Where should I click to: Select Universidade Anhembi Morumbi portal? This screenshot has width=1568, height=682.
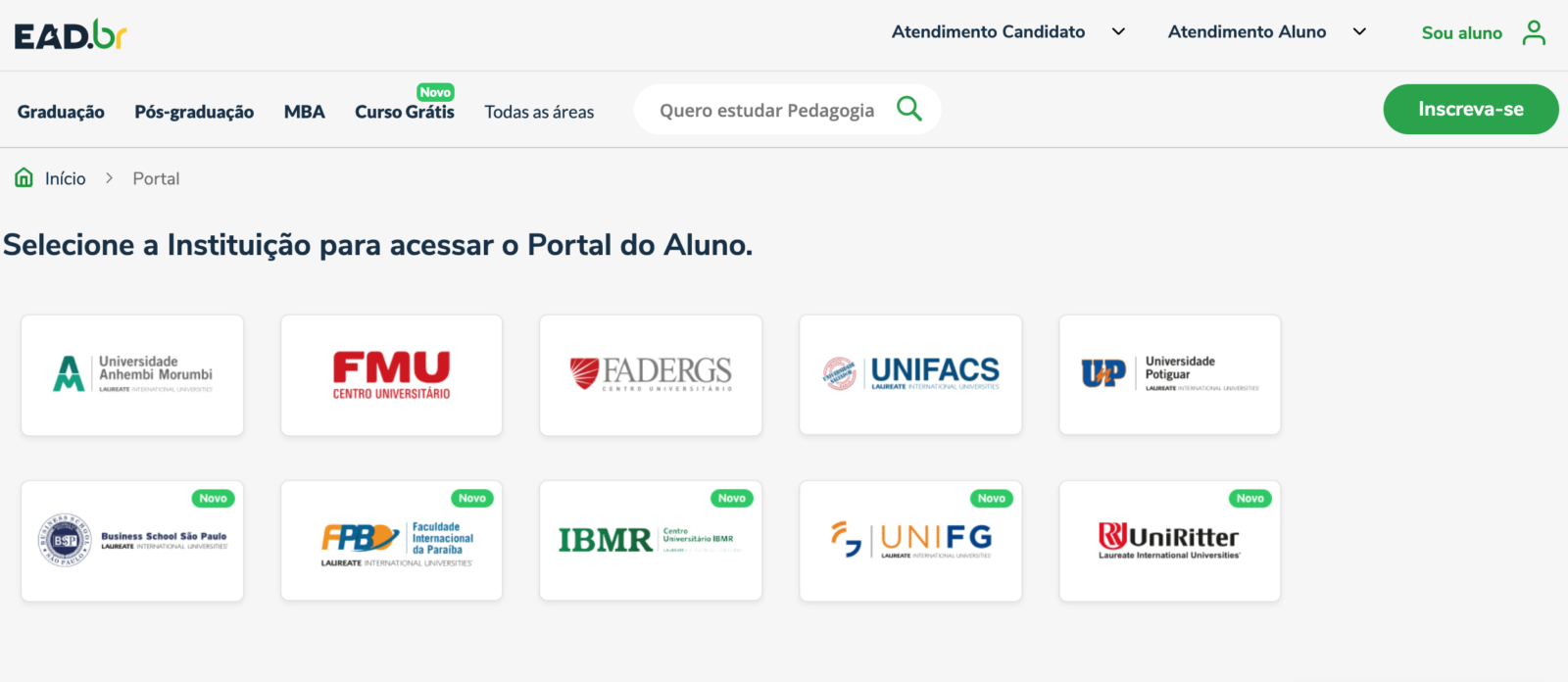click(132, 375)
